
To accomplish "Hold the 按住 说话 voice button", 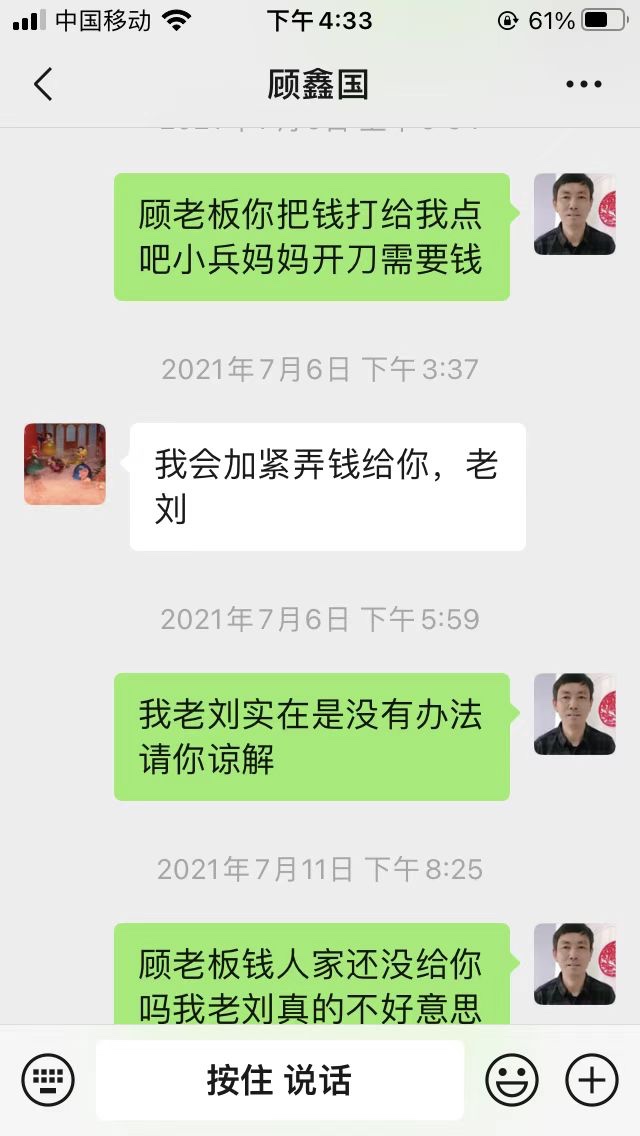I will pyautogui.click(x=279, y=1081).
